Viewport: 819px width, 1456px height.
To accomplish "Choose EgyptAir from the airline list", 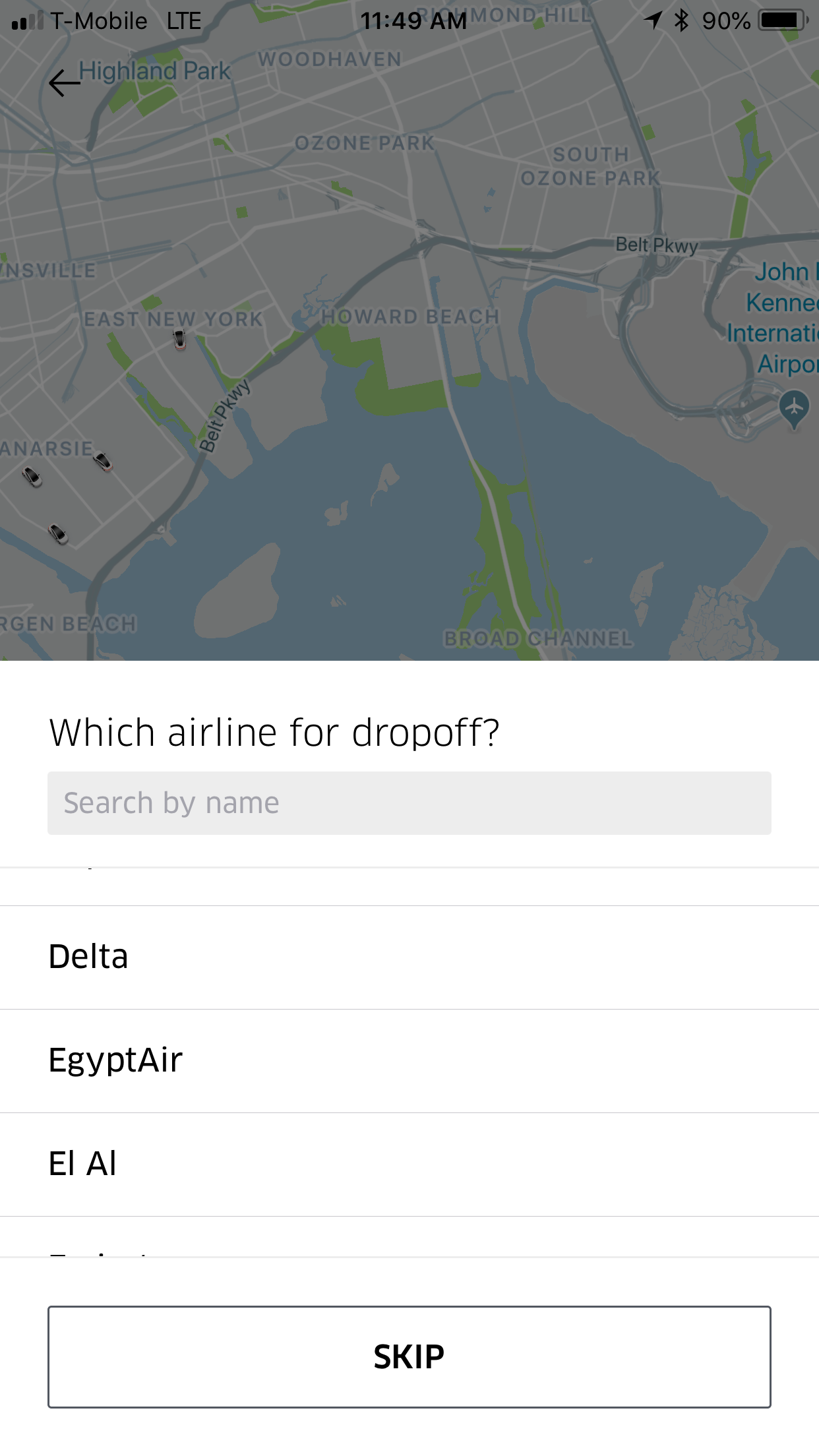I will [409, 1060].
